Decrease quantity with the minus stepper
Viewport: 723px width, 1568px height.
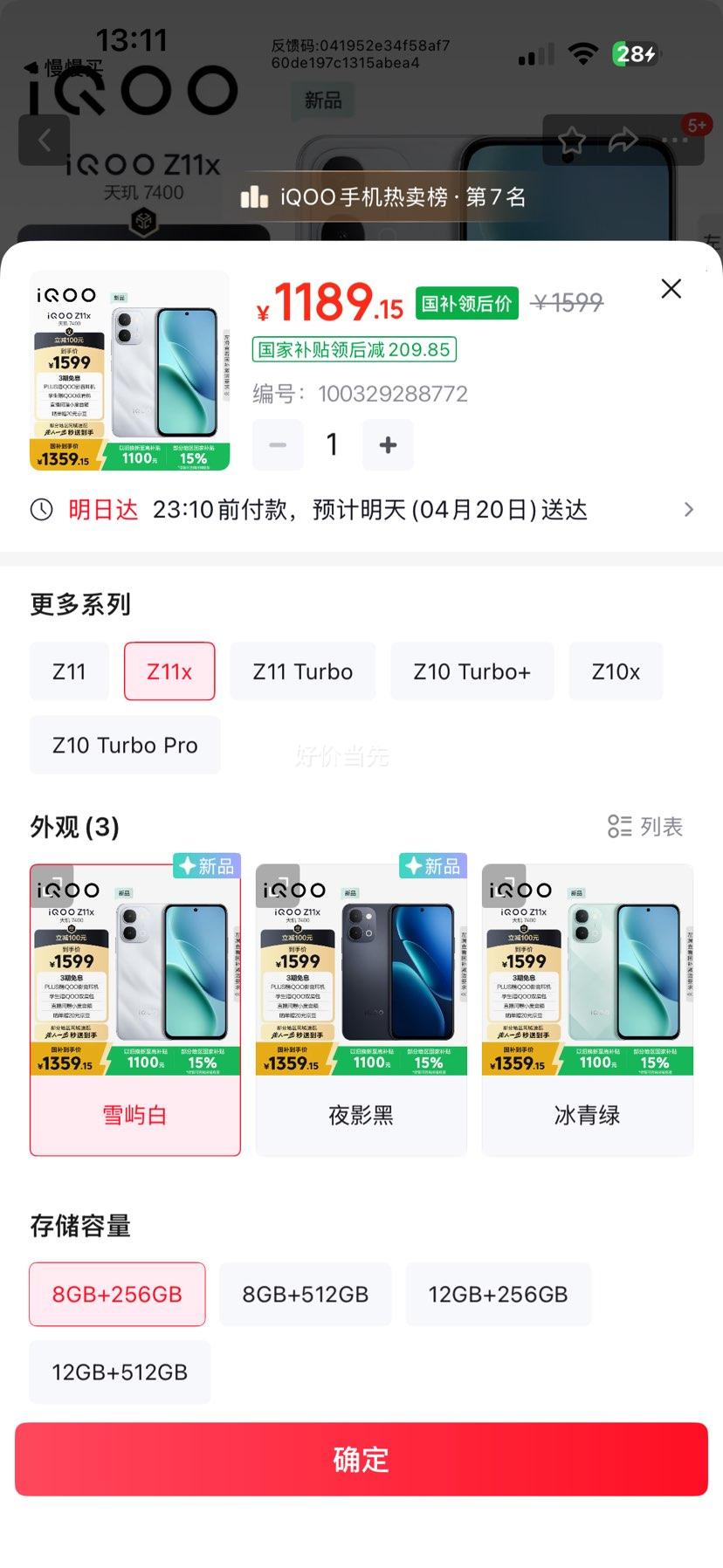[x=278, y=444]
